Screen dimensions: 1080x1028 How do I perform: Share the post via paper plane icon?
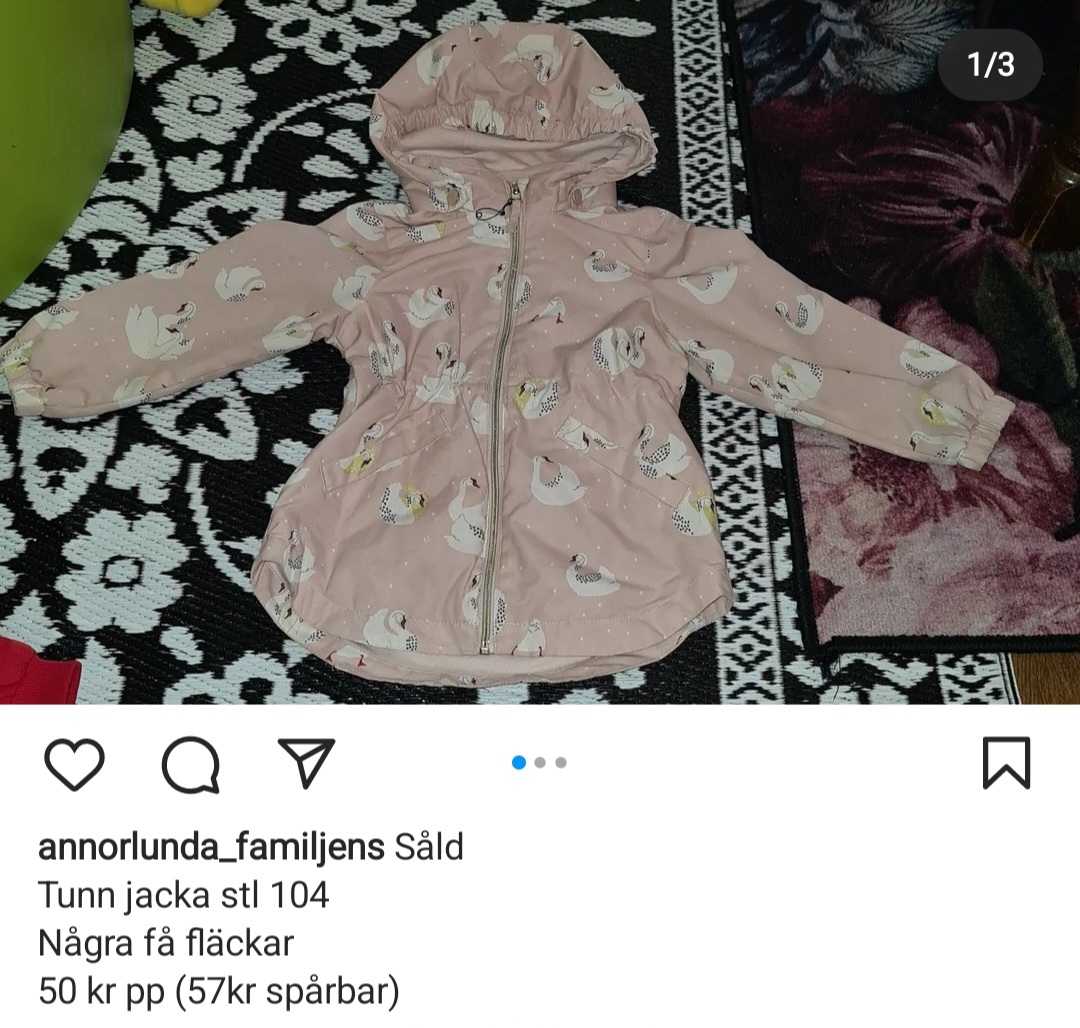(x=306, y=764)
